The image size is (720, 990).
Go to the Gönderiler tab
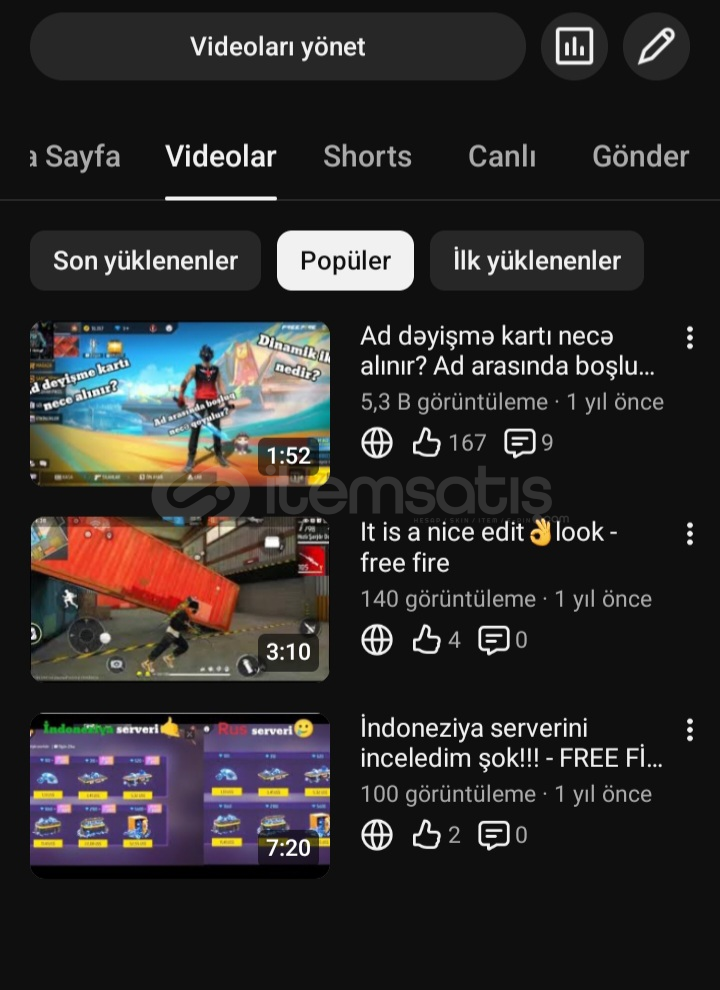641,157
